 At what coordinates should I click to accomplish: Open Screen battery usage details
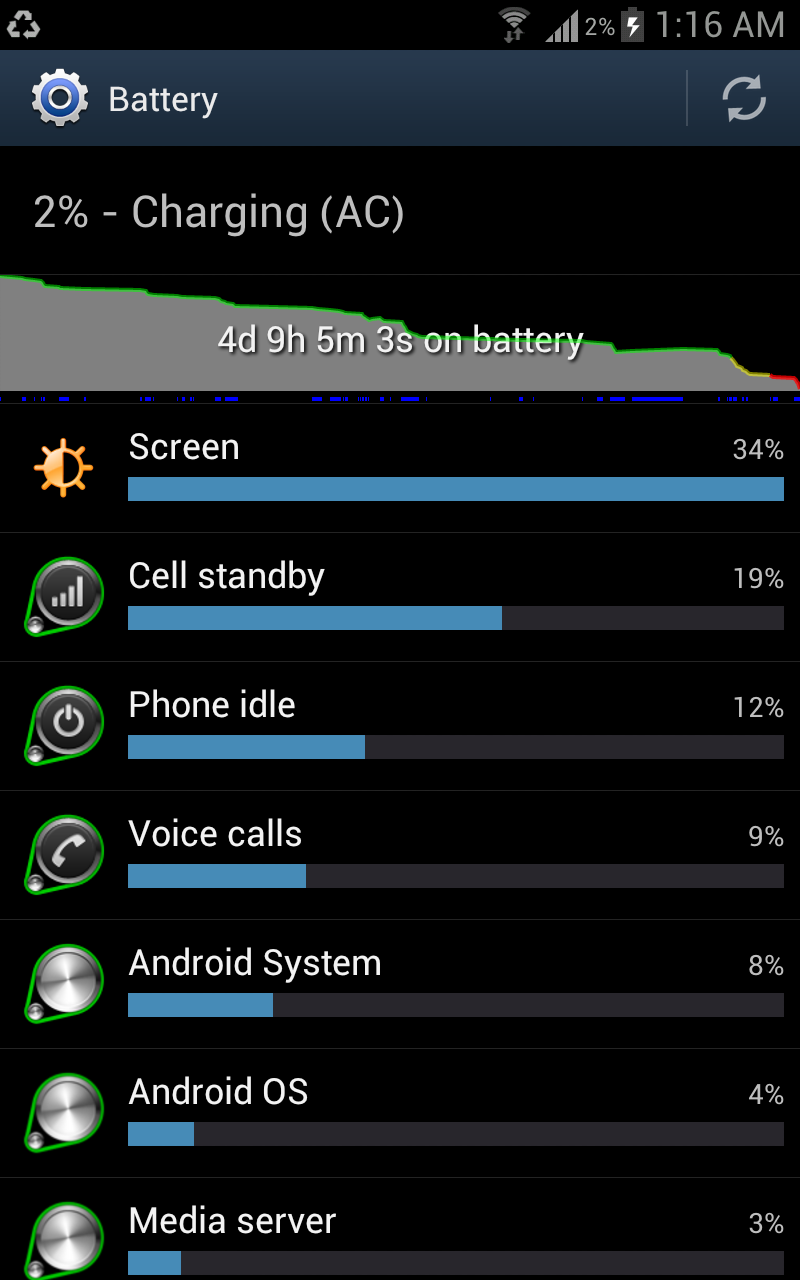click(x=400, y=468)
